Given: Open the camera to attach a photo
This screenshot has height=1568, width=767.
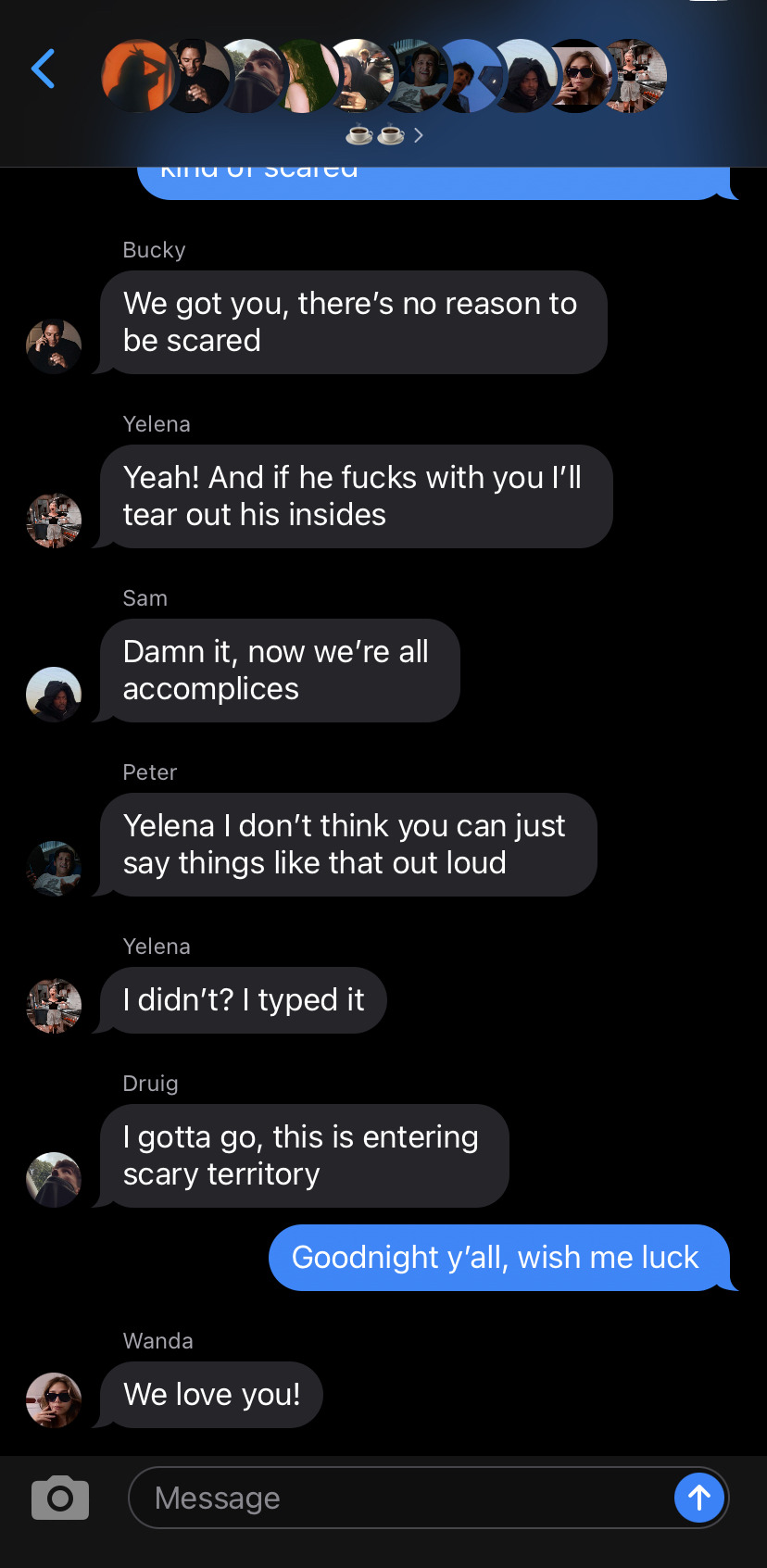Looking at the screenshot, I should [x=60, y=1498].
